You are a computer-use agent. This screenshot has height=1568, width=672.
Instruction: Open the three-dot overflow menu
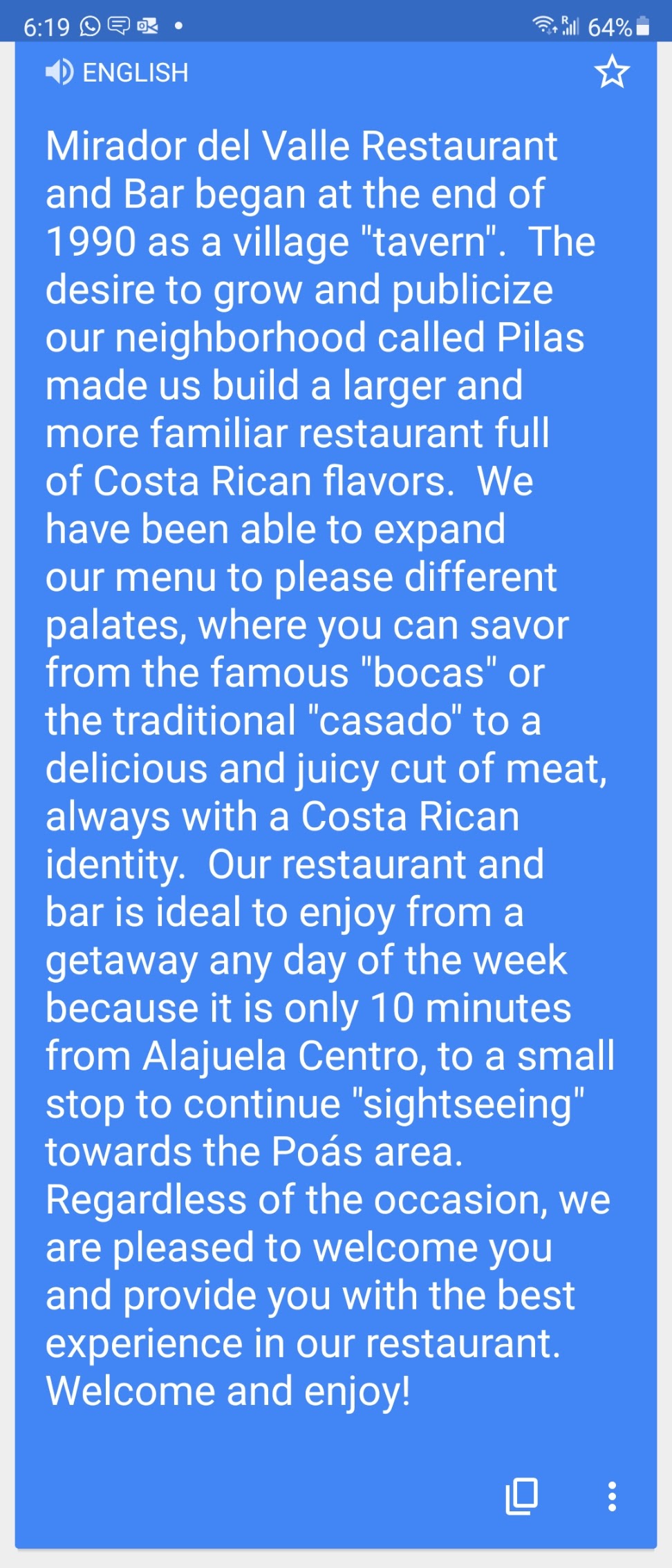point(612,1496)
